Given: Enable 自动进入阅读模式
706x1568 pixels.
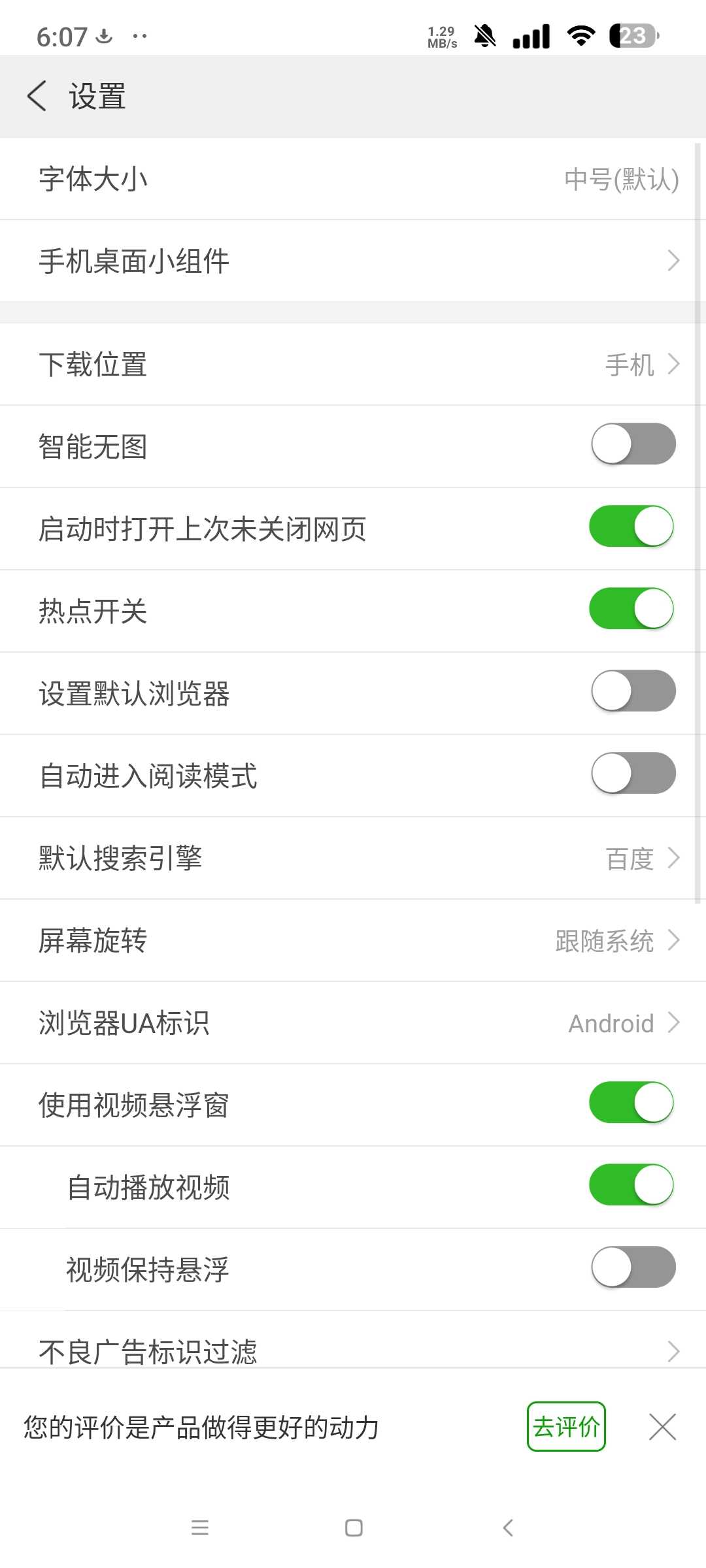Looking at the screenshot, I should pos(633,774).
